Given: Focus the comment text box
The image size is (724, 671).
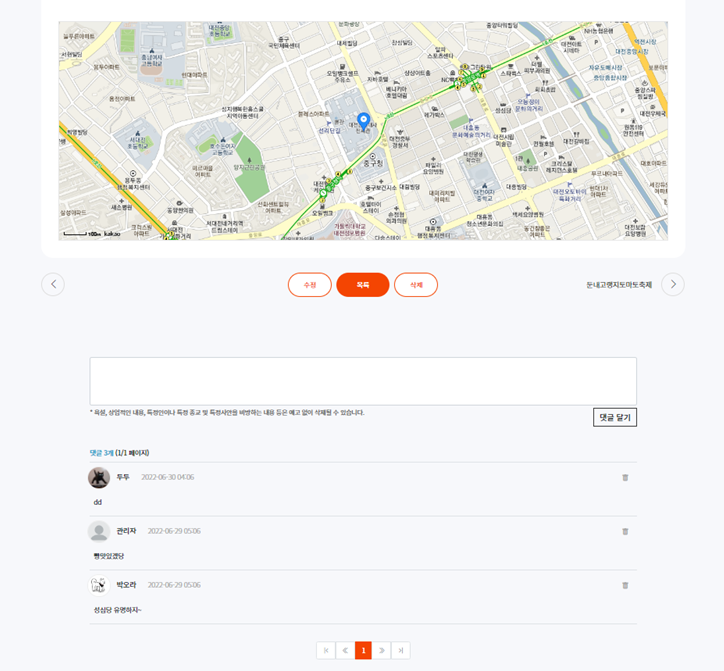Looking at the screenshot, I should pyautogui.click(x=363, y=381).
